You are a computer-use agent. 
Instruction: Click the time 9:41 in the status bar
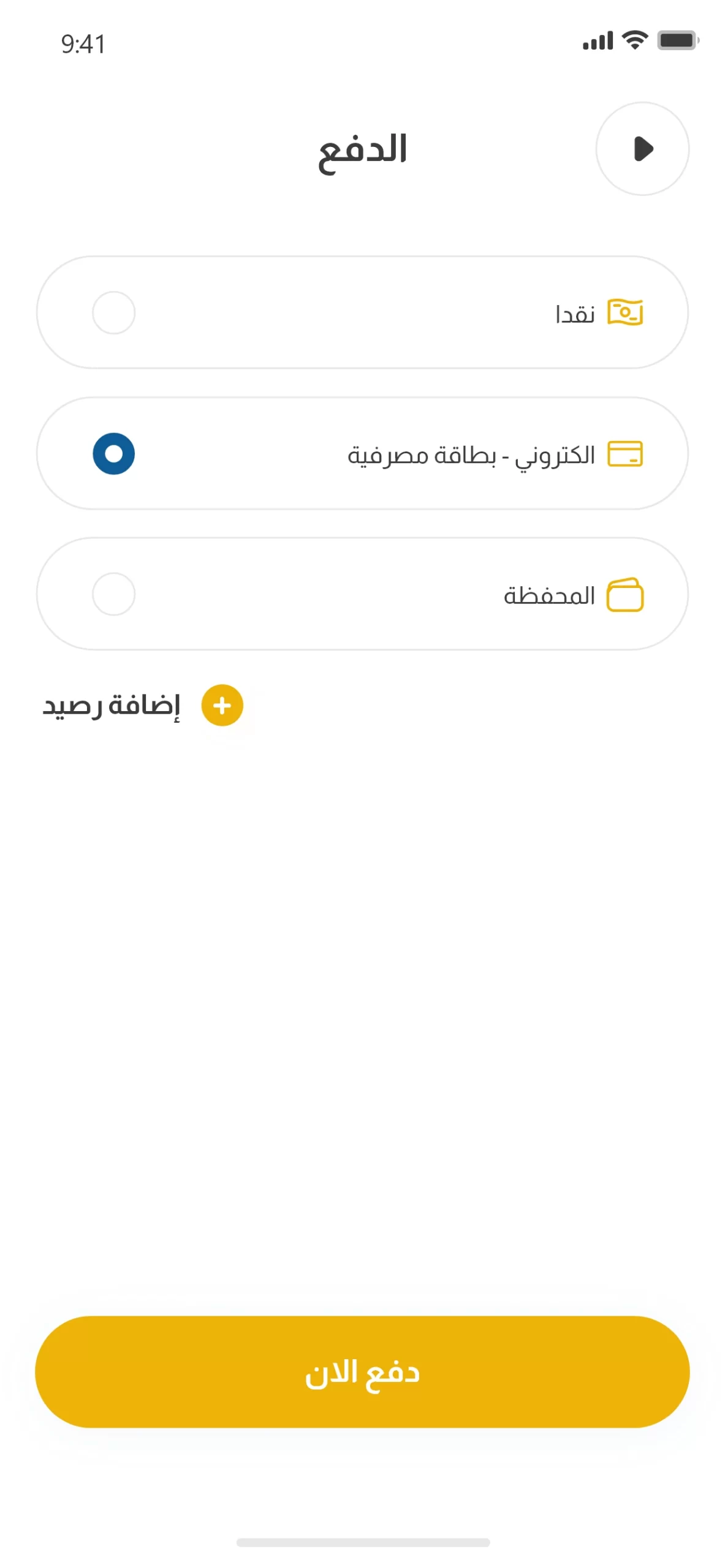(x=82, y=43)
